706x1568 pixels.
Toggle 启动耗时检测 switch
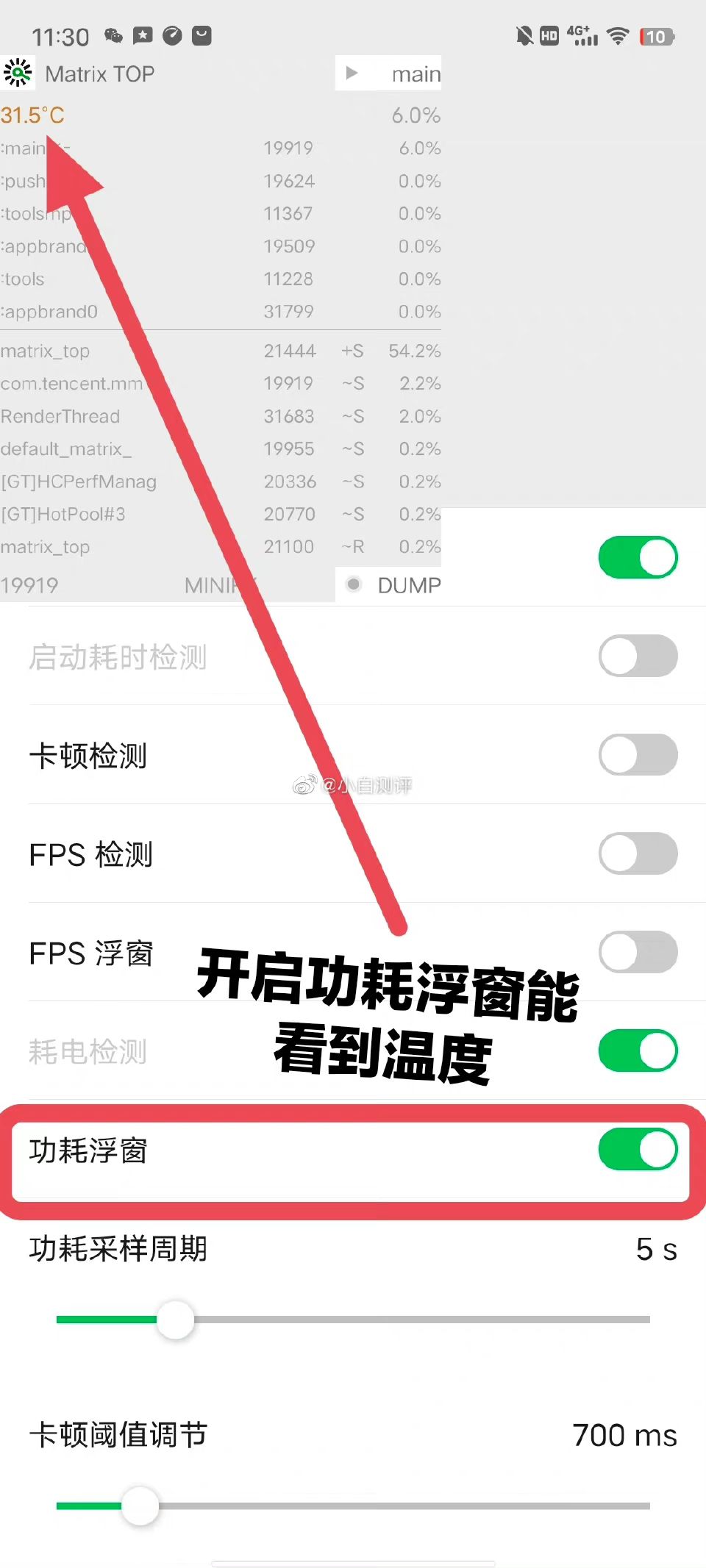click(x=638, y=656)
